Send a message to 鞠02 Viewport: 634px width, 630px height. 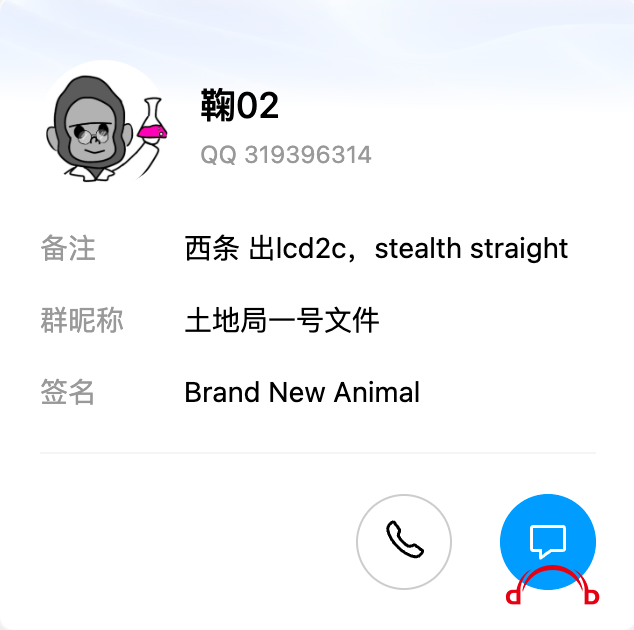pos(547,540)
